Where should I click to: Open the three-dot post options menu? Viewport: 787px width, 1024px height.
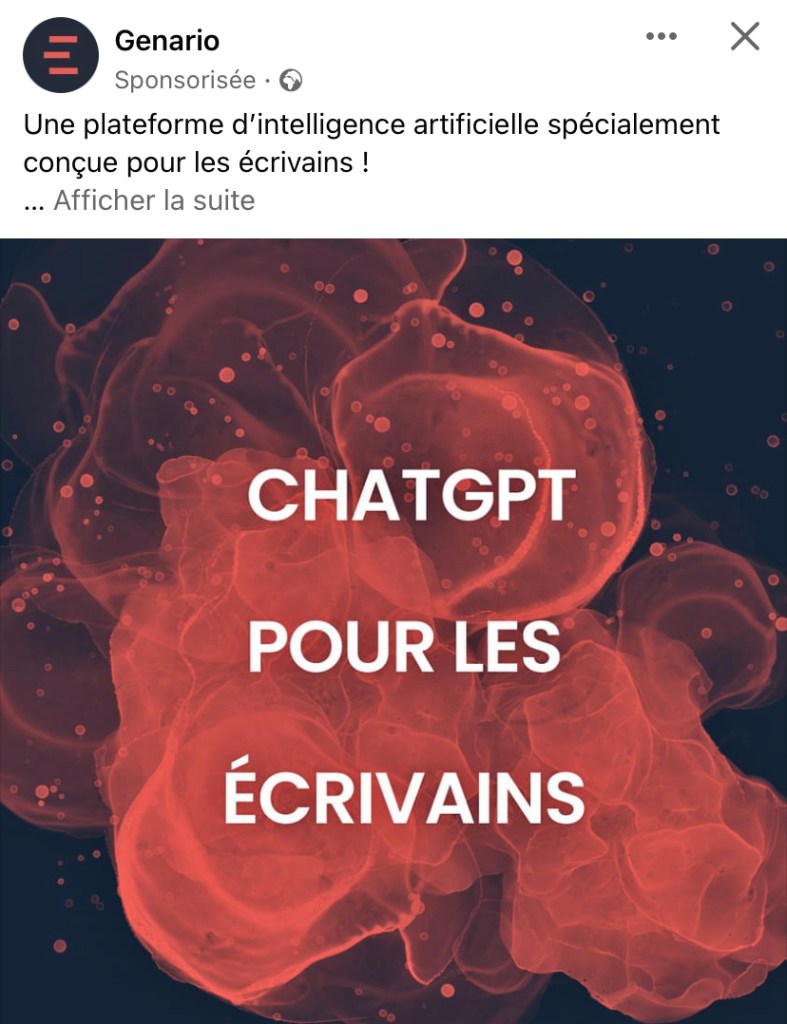[x=662, y=37]
